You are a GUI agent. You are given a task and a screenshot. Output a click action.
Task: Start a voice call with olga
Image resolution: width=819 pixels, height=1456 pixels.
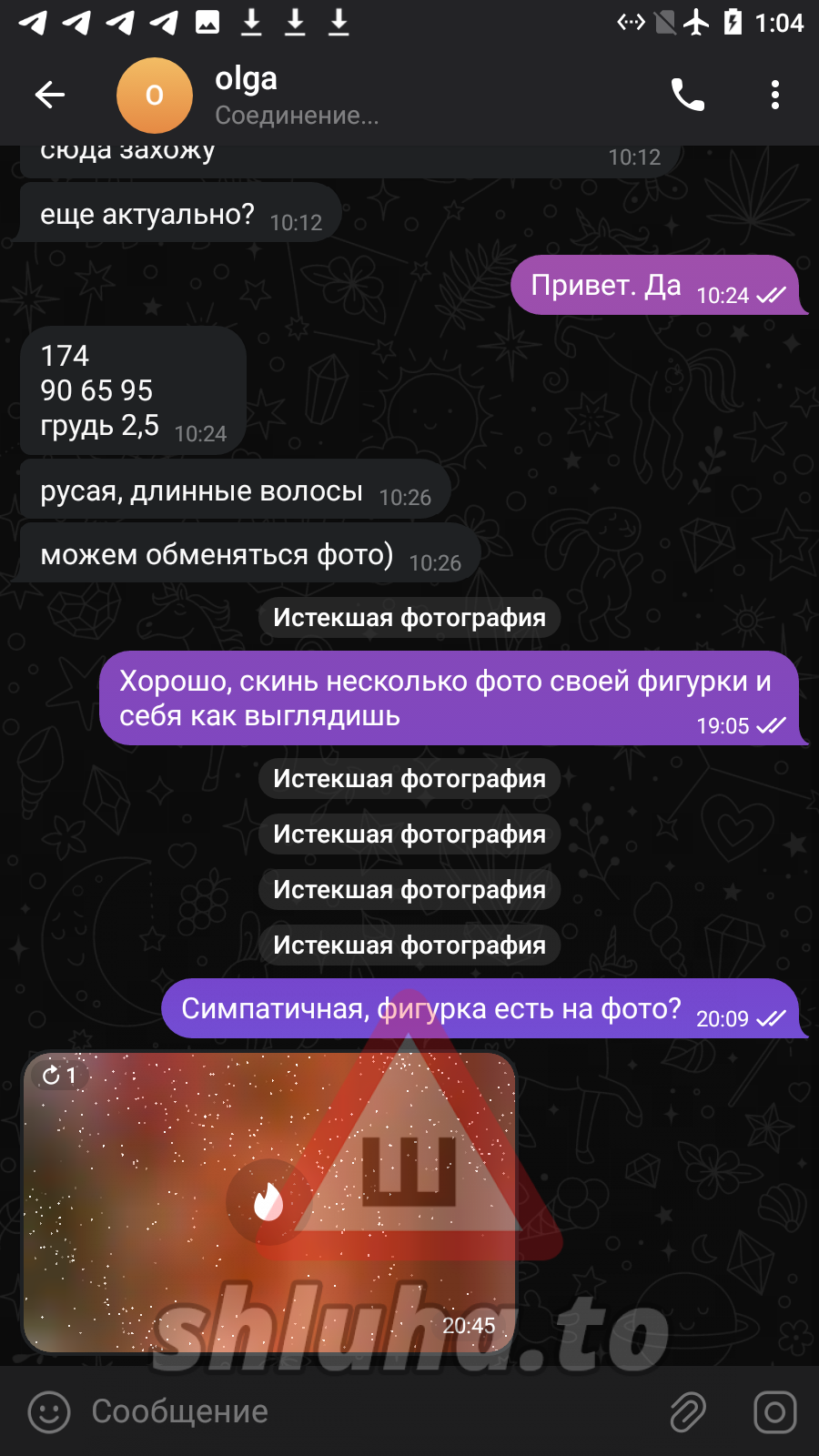[687, 95]
